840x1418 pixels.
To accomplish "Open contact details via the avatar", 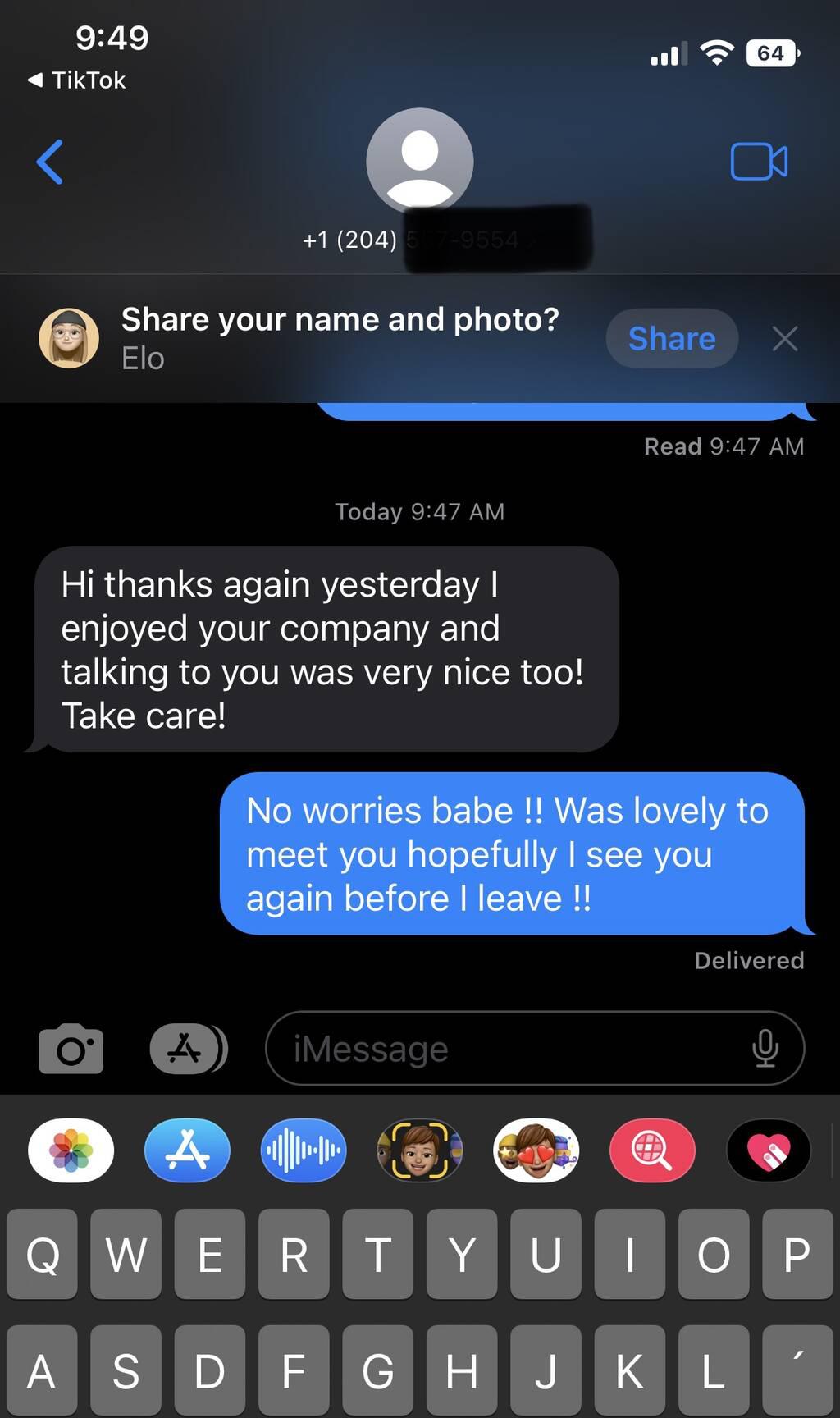I will click(419, 161).
